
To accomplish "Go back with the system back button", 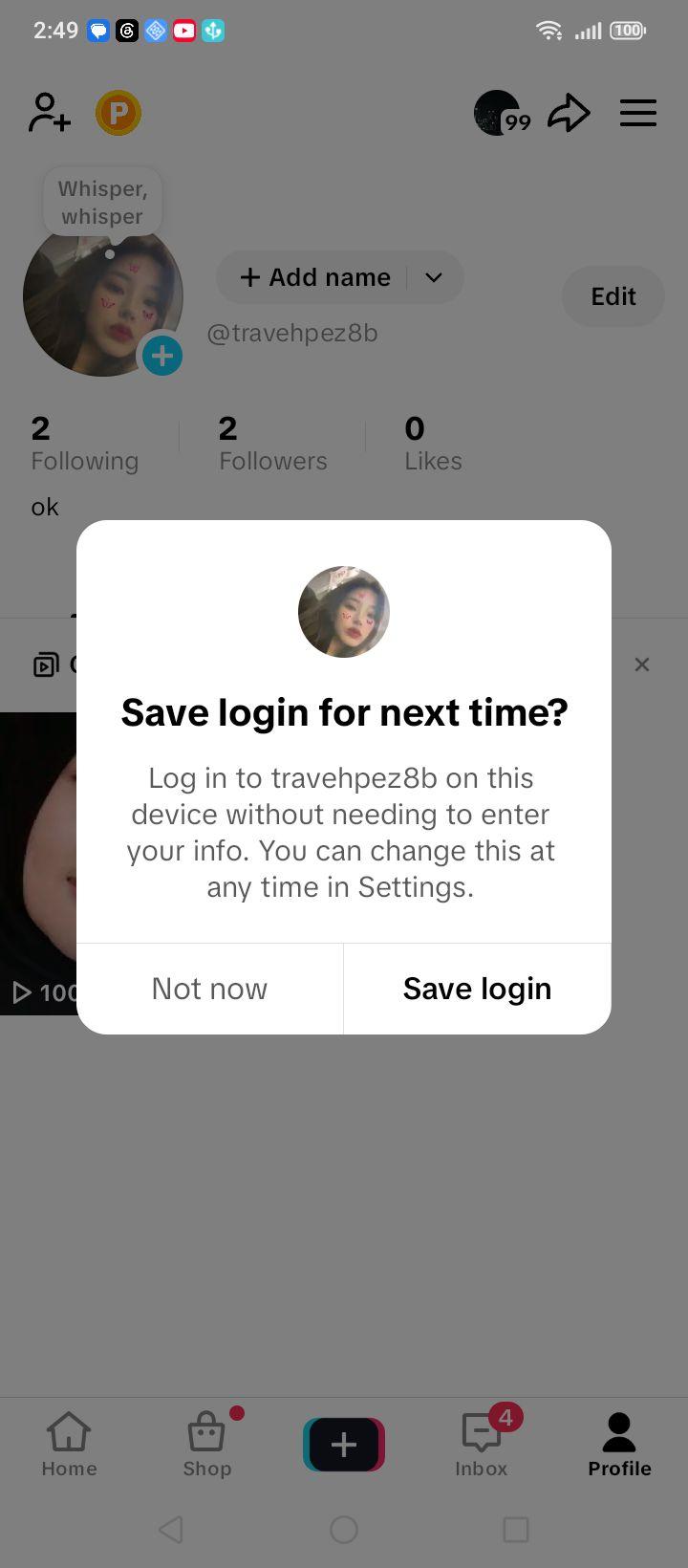I will click(171, 1530).
